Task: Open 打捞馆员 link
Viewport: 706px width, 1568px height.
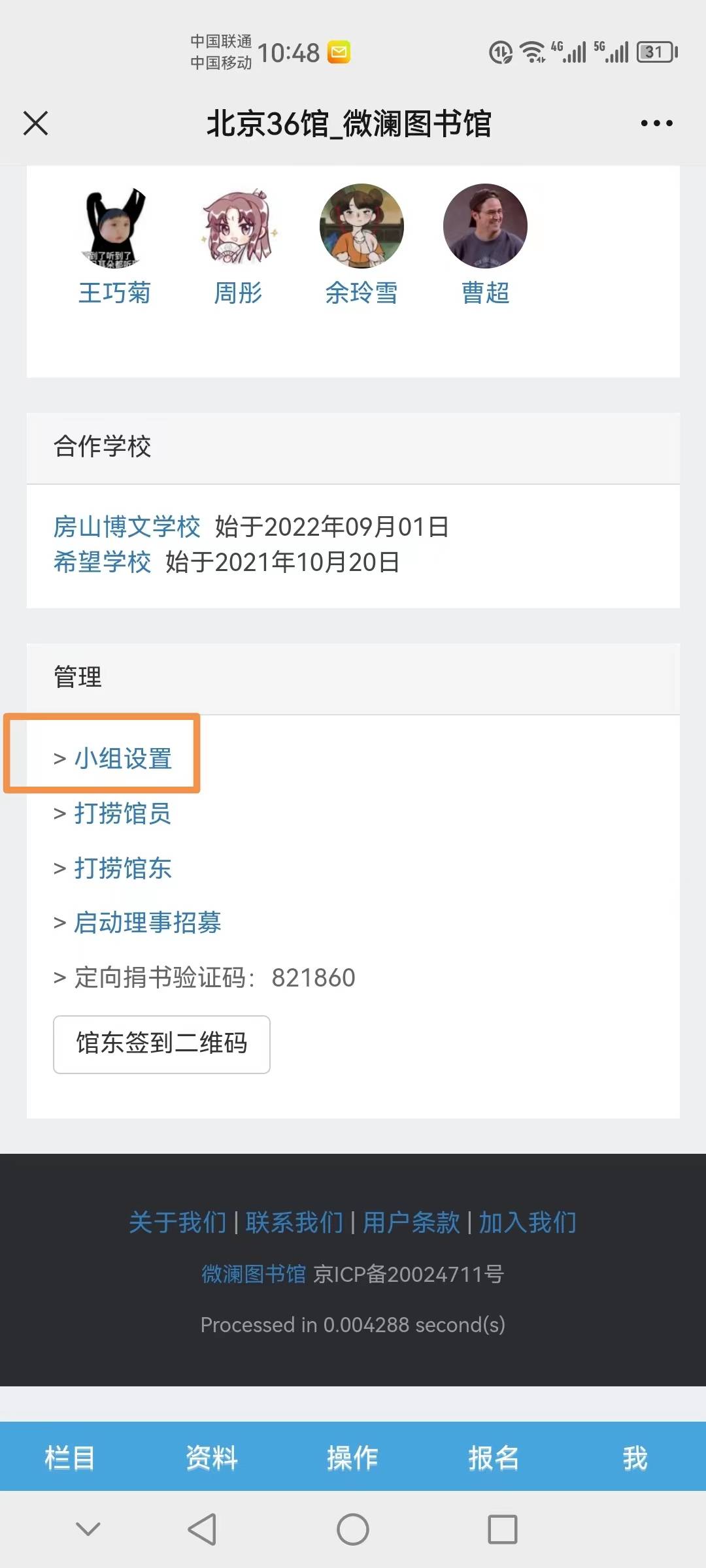Action: click(123, 813)
